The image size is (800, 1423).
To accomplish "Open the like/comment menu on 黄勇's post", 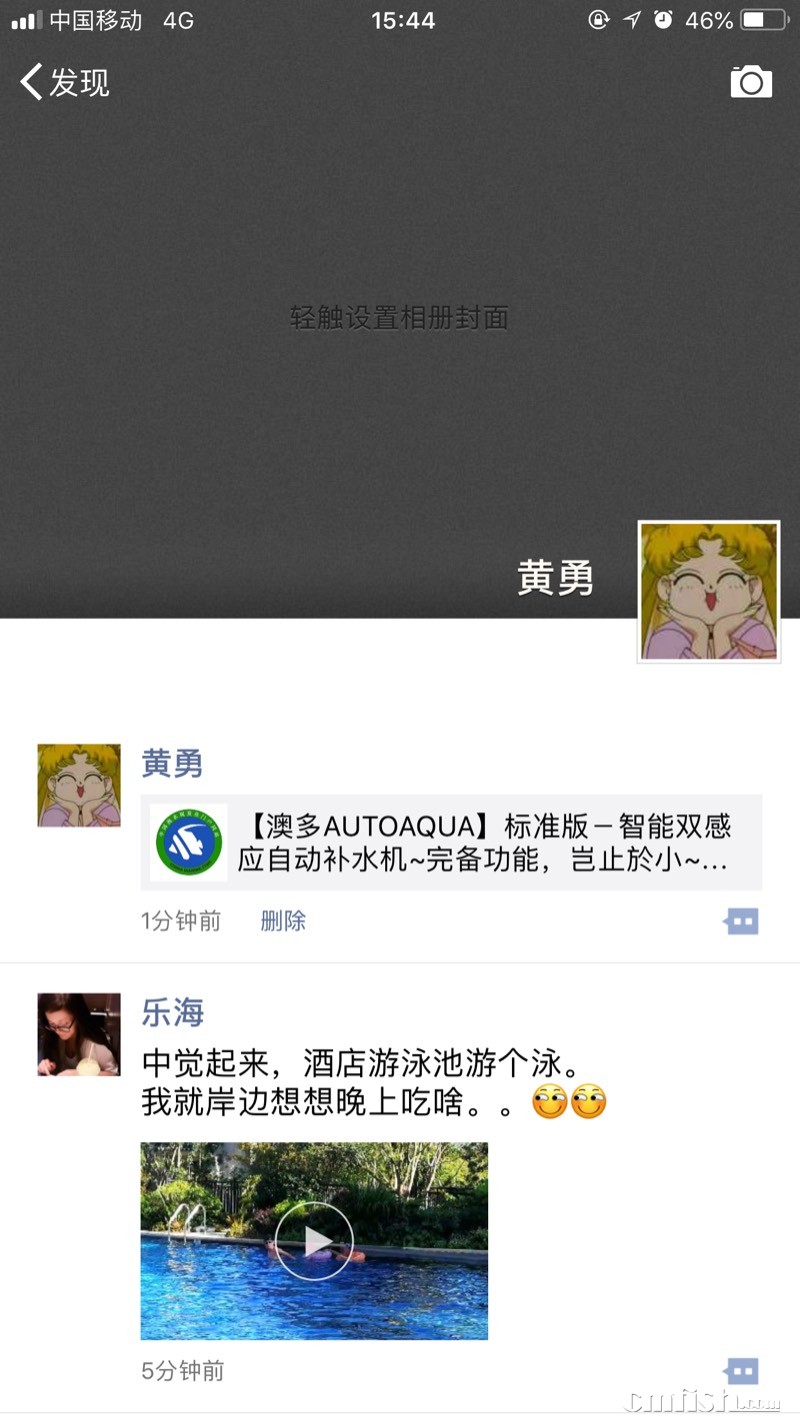I will (741, 921).
